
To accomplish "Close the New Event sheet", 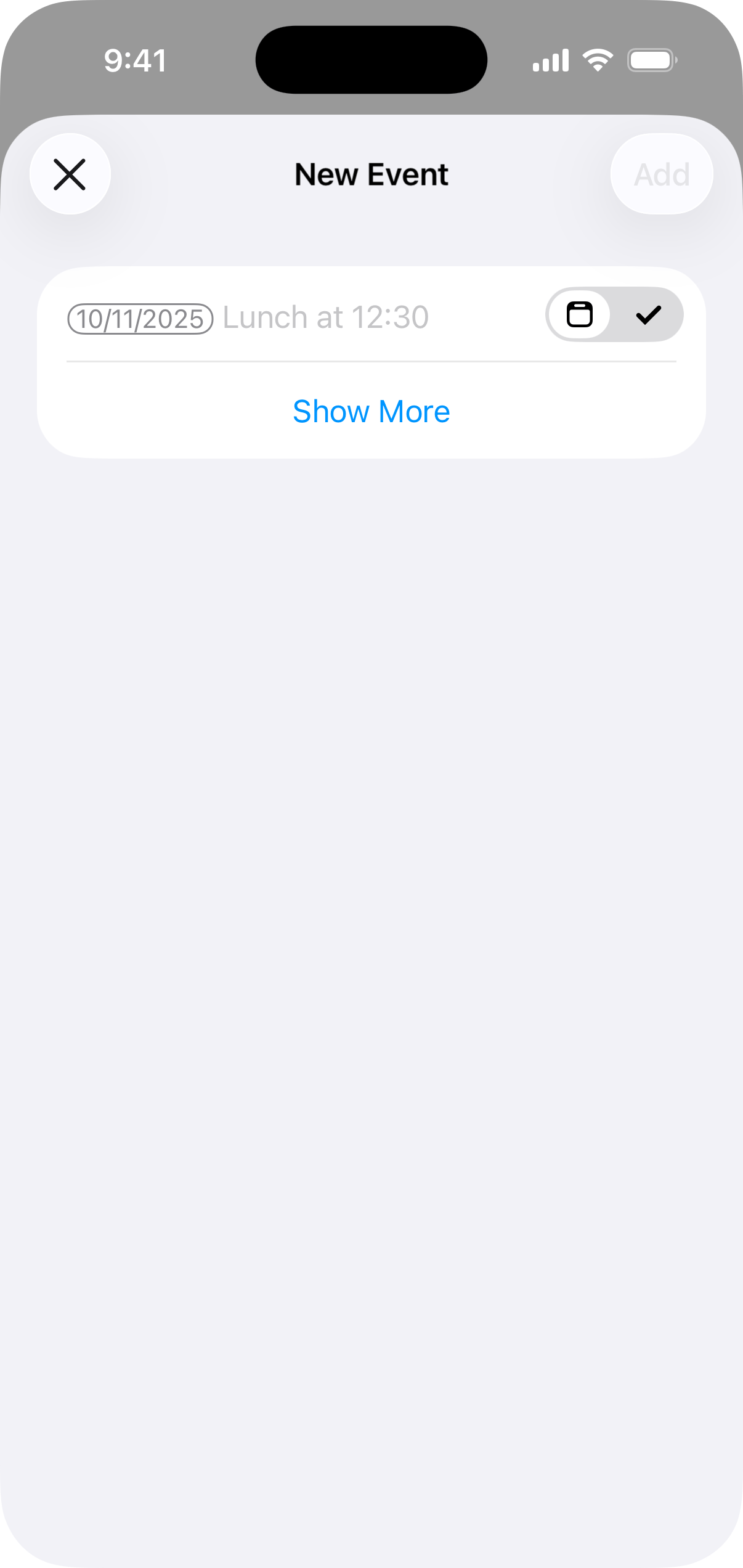I will point(70,174).
